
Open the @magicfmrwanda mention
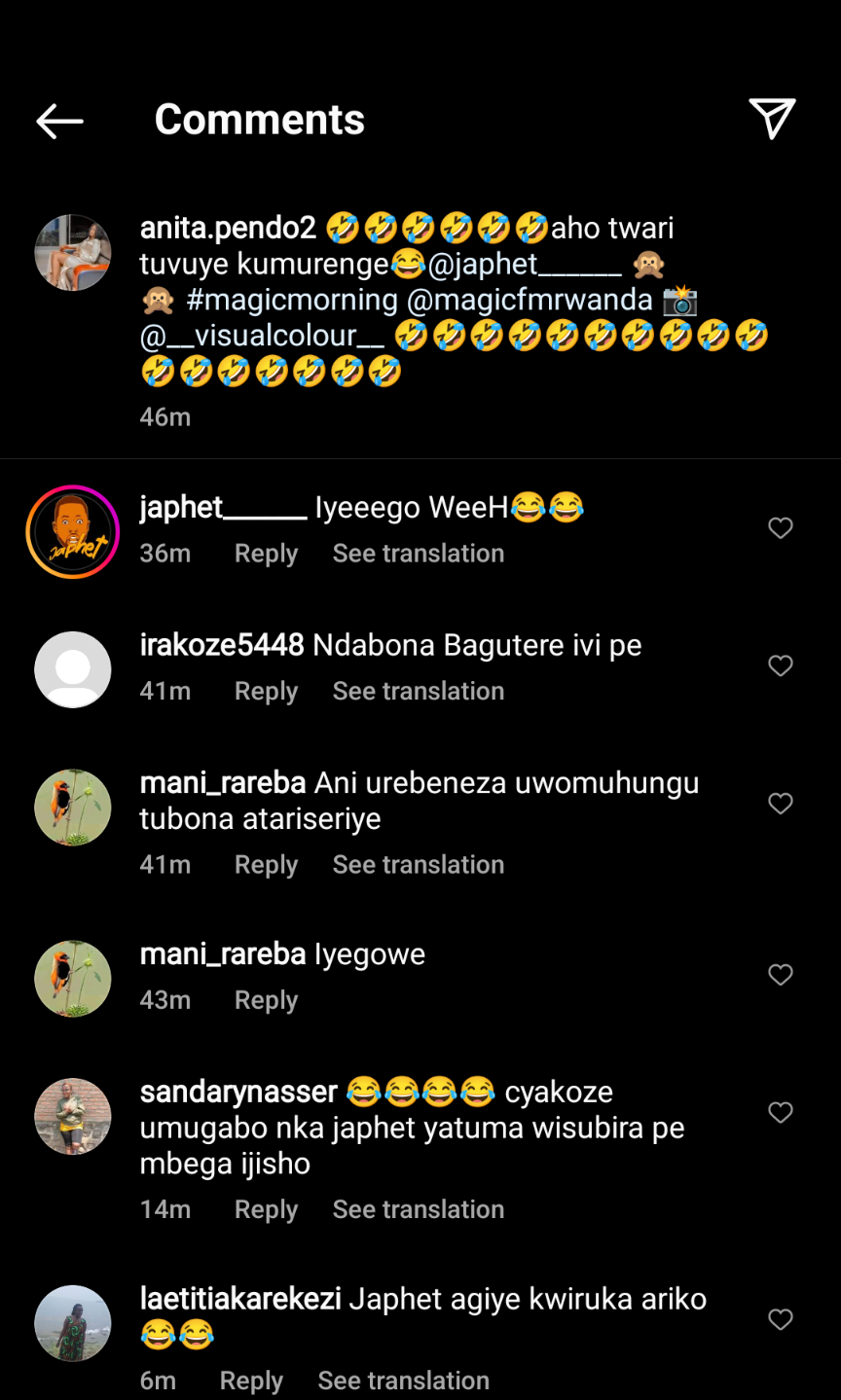(530, 300)
